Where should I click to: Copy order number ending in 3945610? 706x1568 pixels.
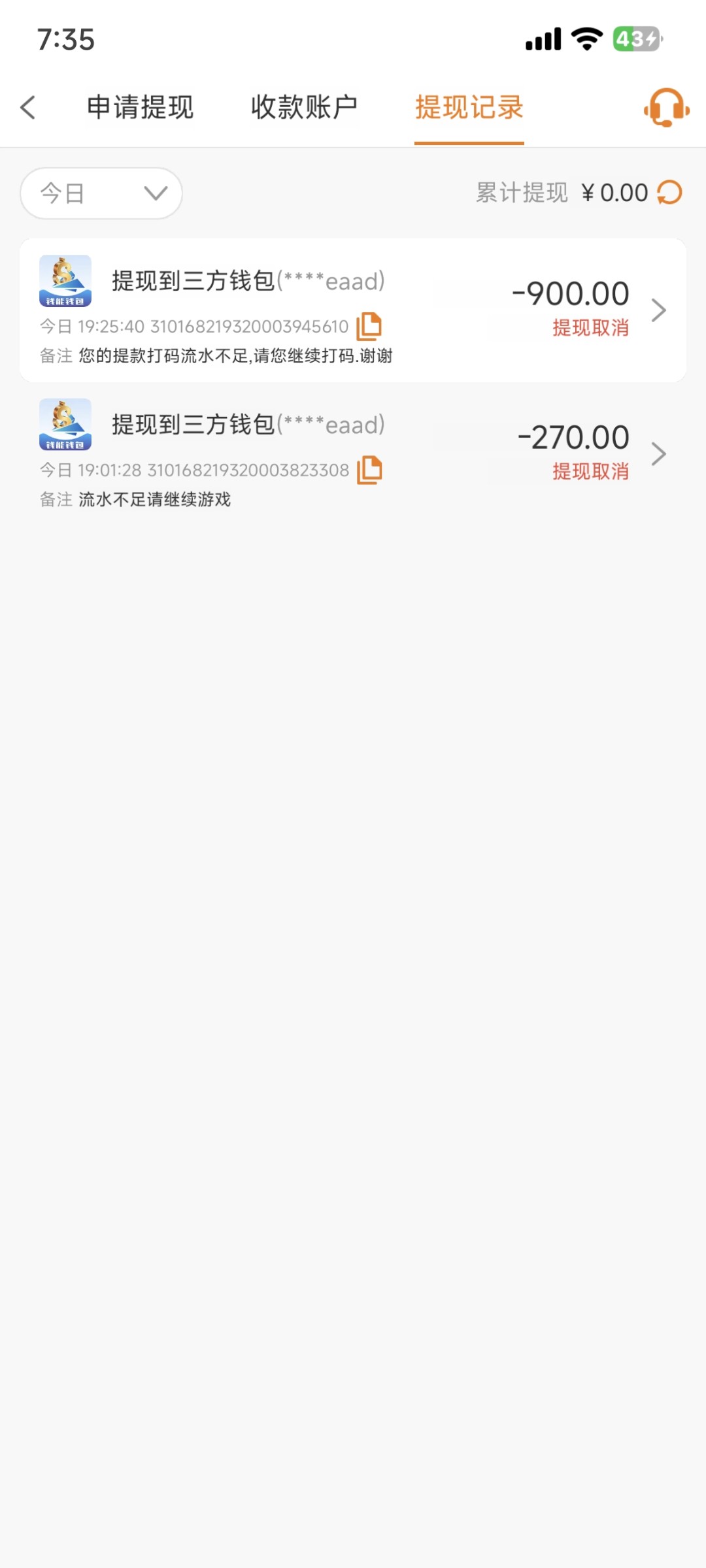coord(369,326)
